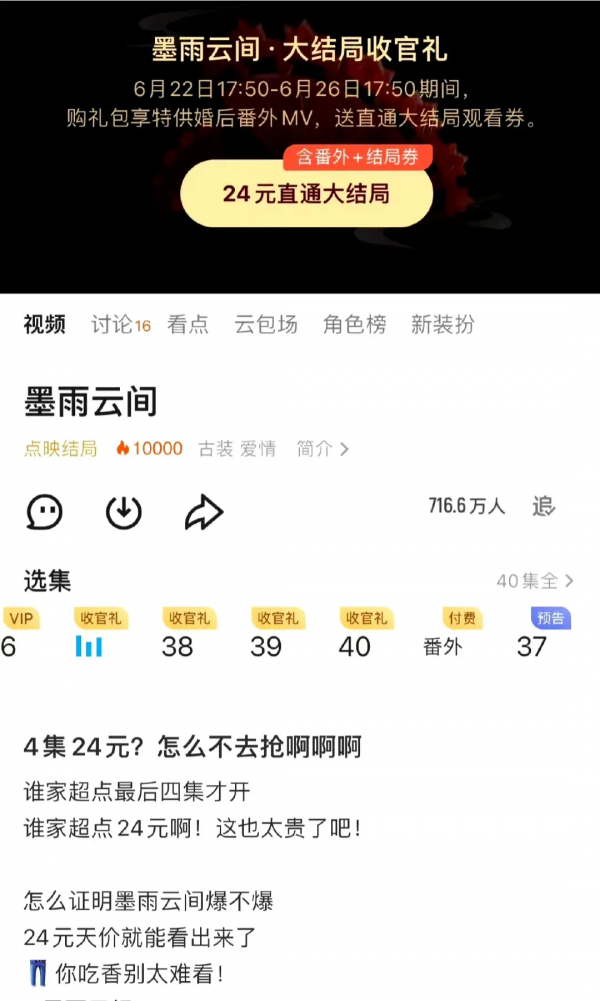Play episode 38
Image resolution: width=600 pixels, height=1001 pixels.
point(177,646)
